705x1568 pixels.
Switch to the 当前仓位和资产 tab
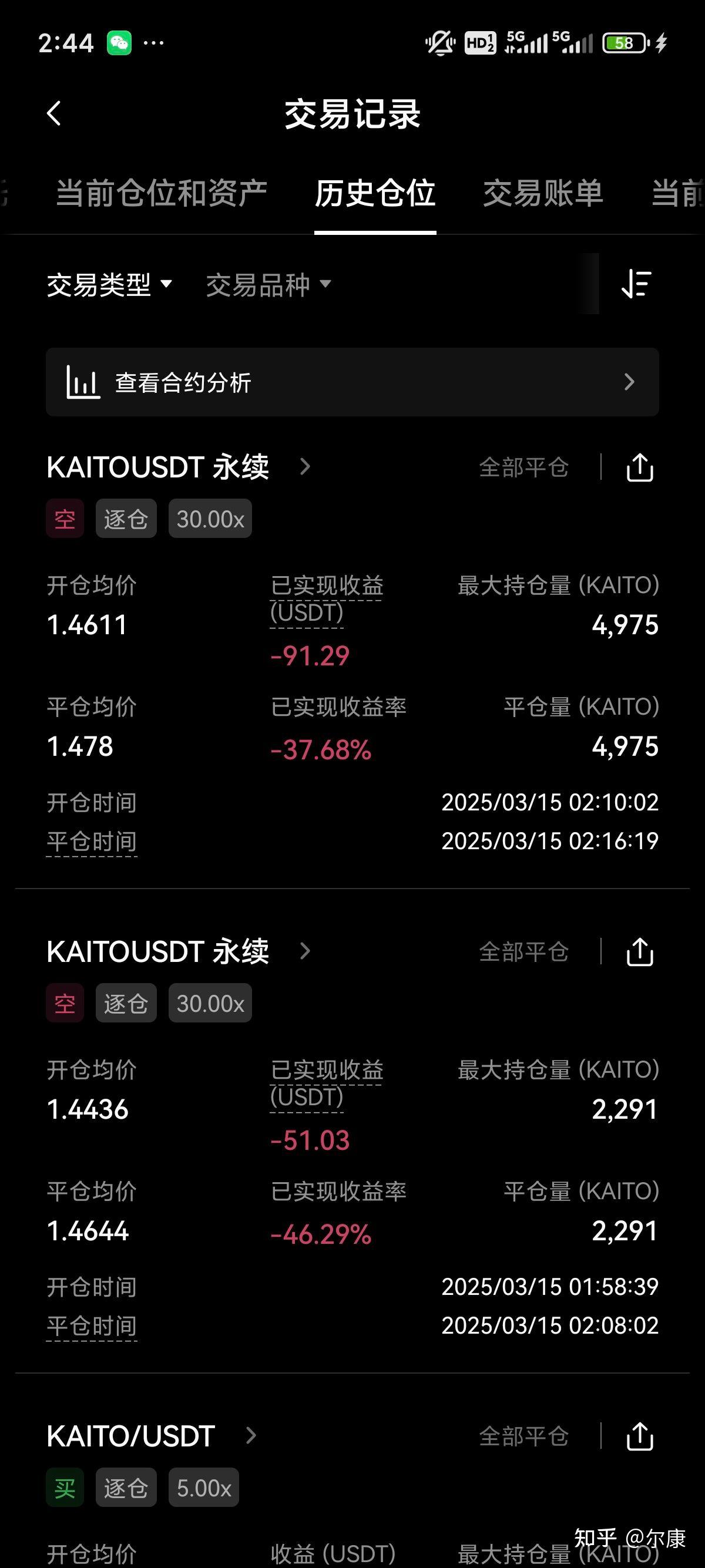[x=161, y=194]
